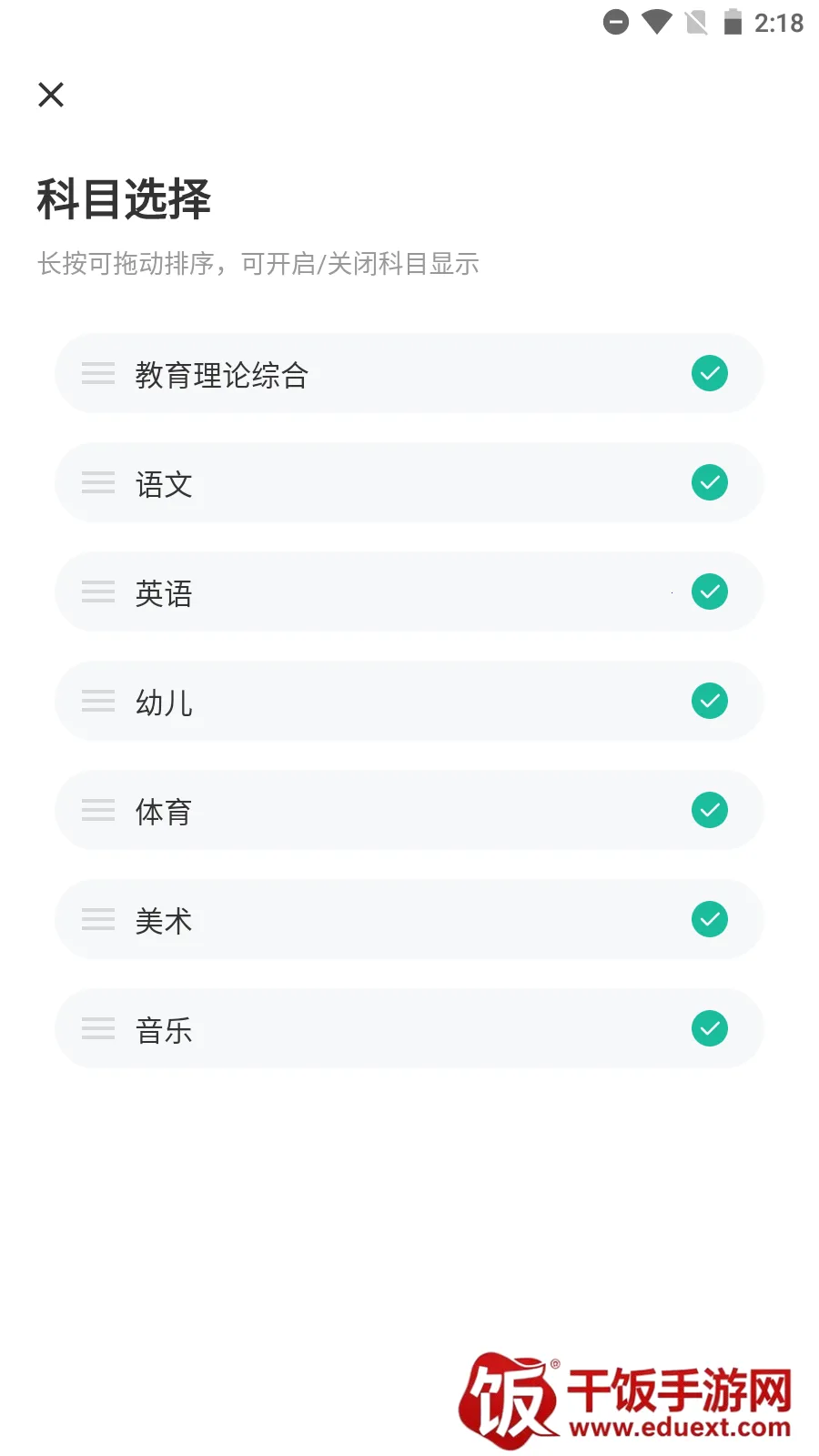The height and width of the screenshot is (1456, 819).
Task: Uncheck the 幼儿 subject
Action: [710, 702]
